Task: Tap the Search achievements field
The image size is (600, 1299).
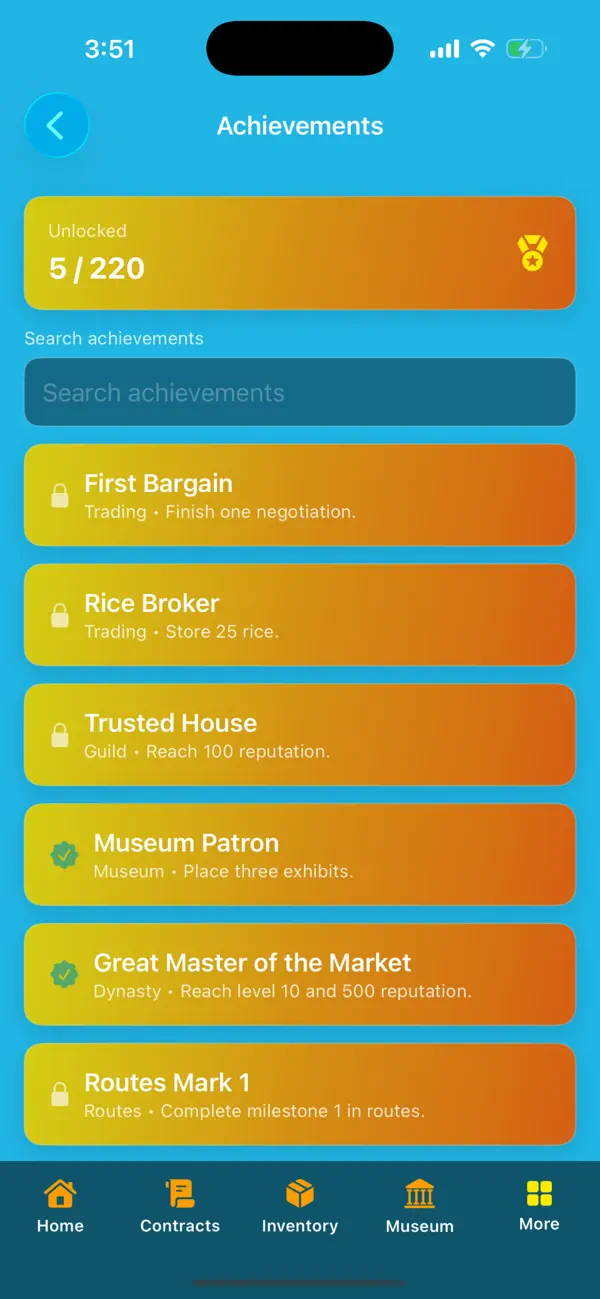Action: tap(300, 392)
